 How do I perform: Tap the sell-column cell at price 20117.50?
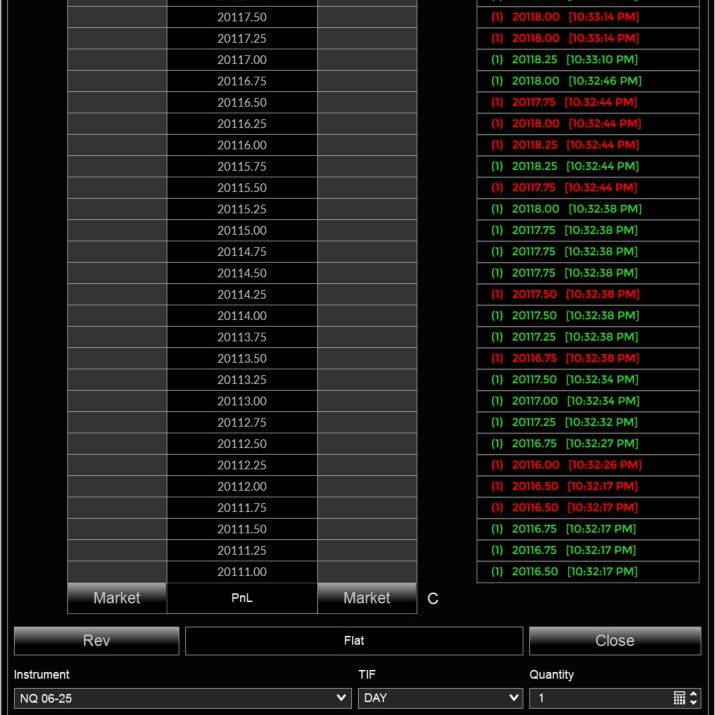tap(366, 17)
